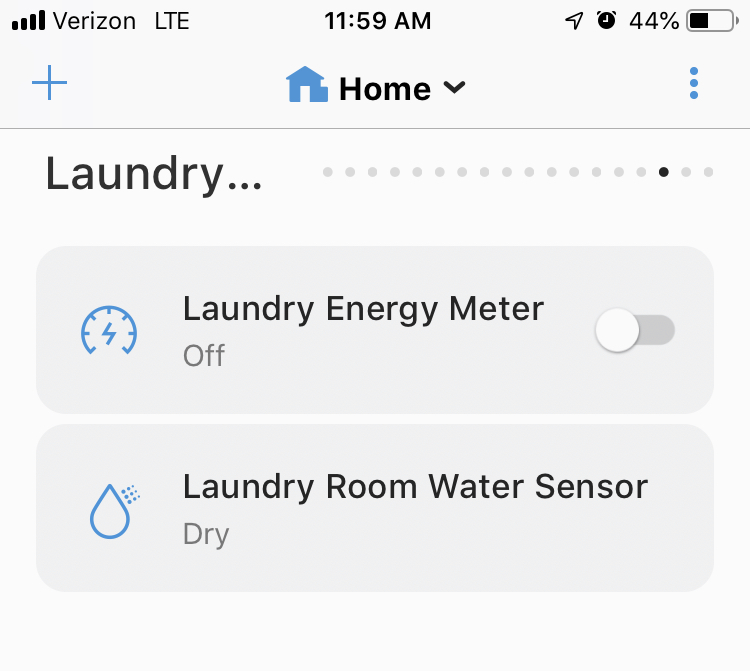Toggle the Laundry Energy Meter switch on
Viewport: 750px width, 671px height.
tap(635, 330)
